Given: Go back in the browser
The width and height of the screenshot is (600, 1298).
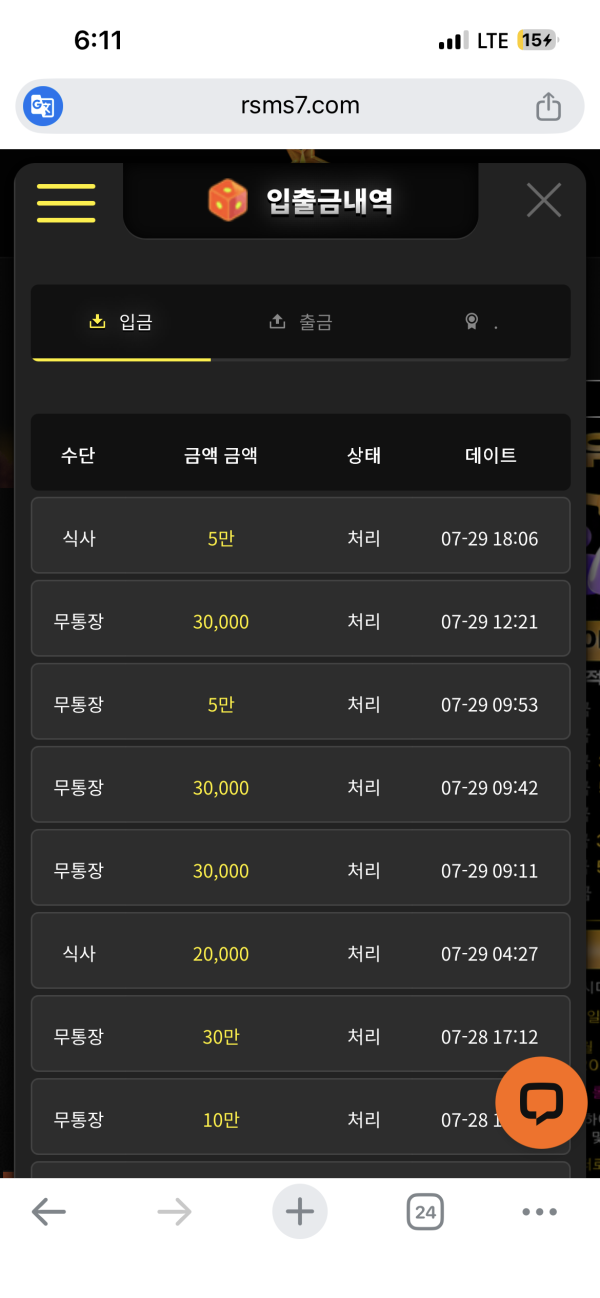Looking at the screenshot, I should pos(48,1212).
